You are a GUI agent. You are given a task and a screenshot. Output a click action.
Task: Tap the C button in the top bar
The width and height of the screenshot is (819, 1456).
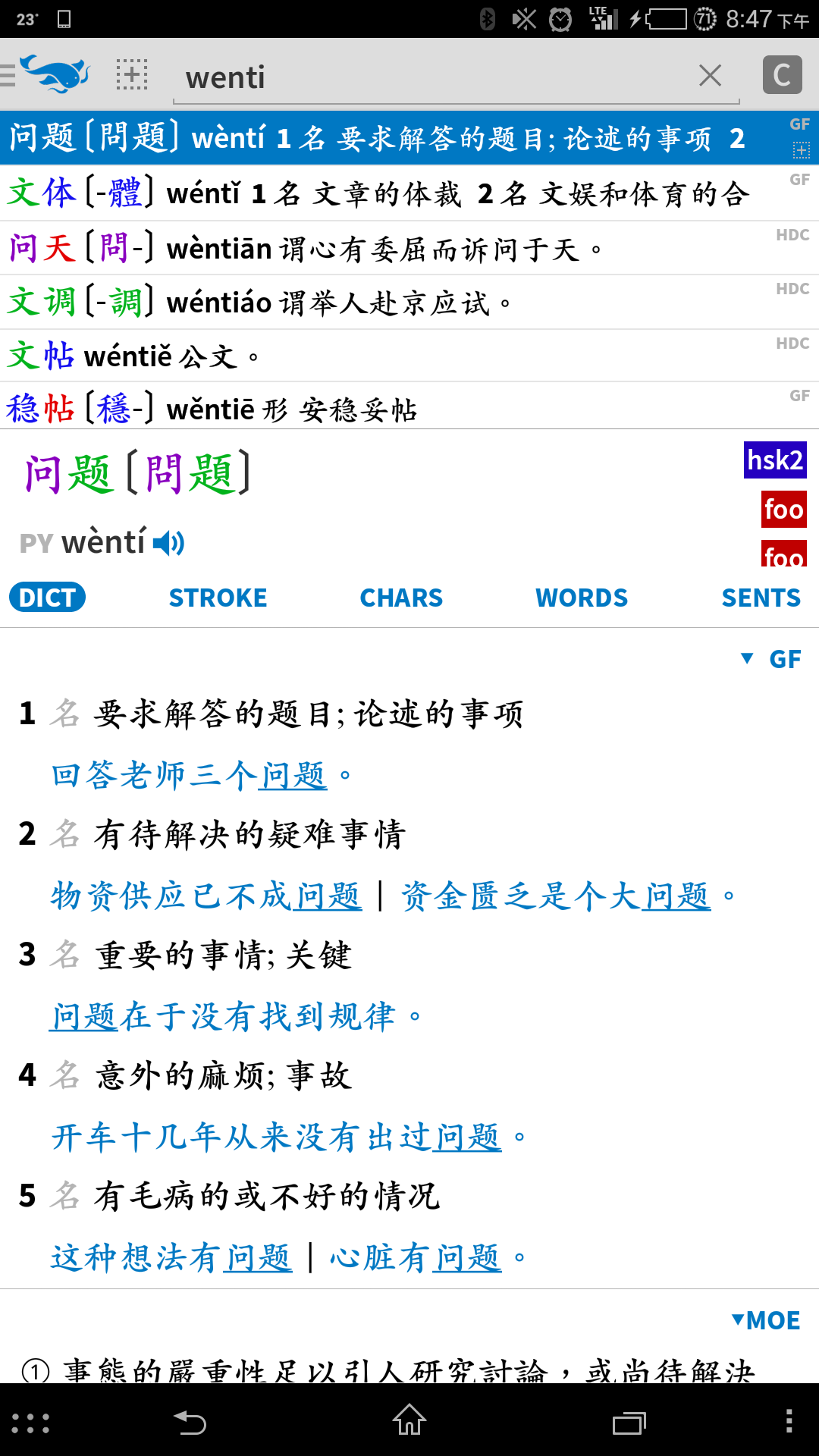pos(782,75)
